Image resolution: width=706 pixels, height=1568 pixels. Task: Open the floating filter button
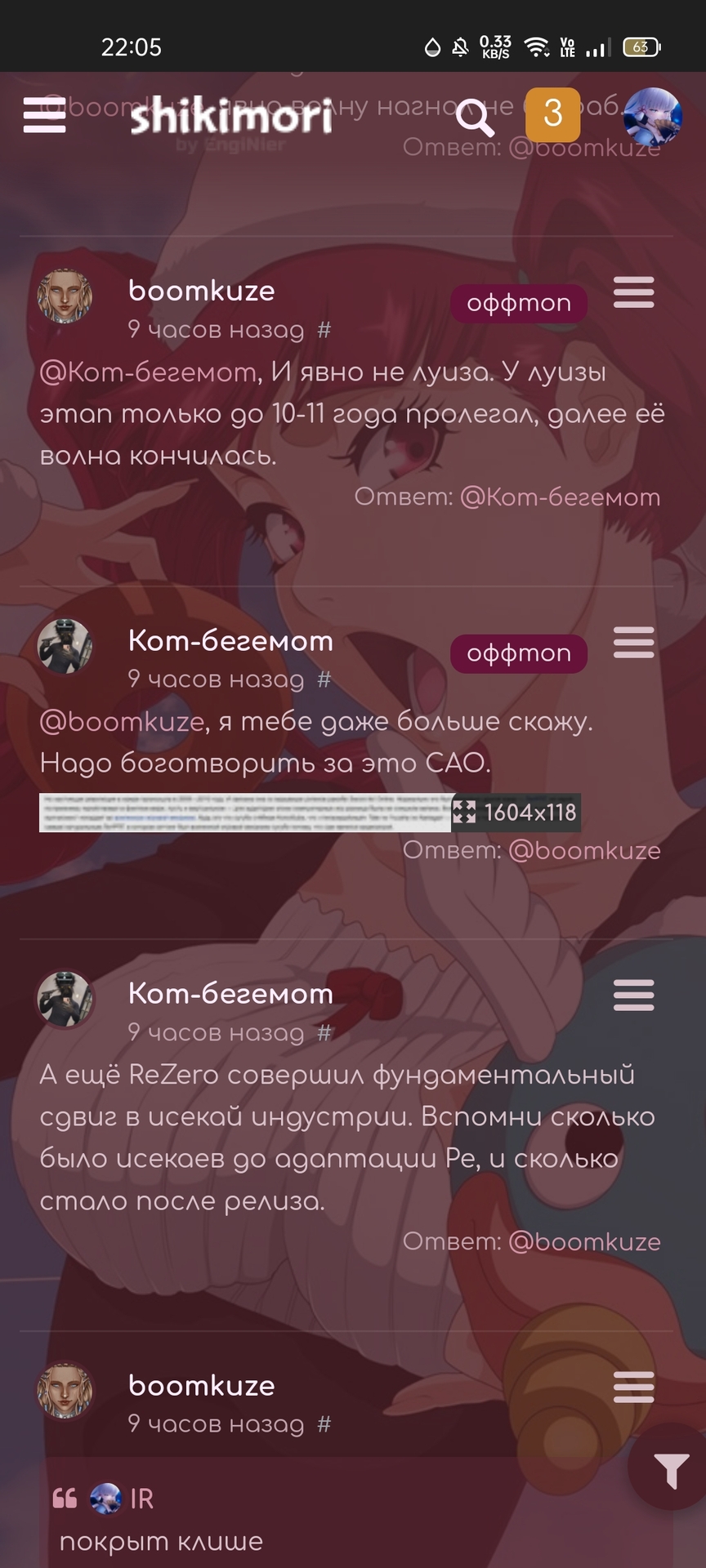point(670,1470)
